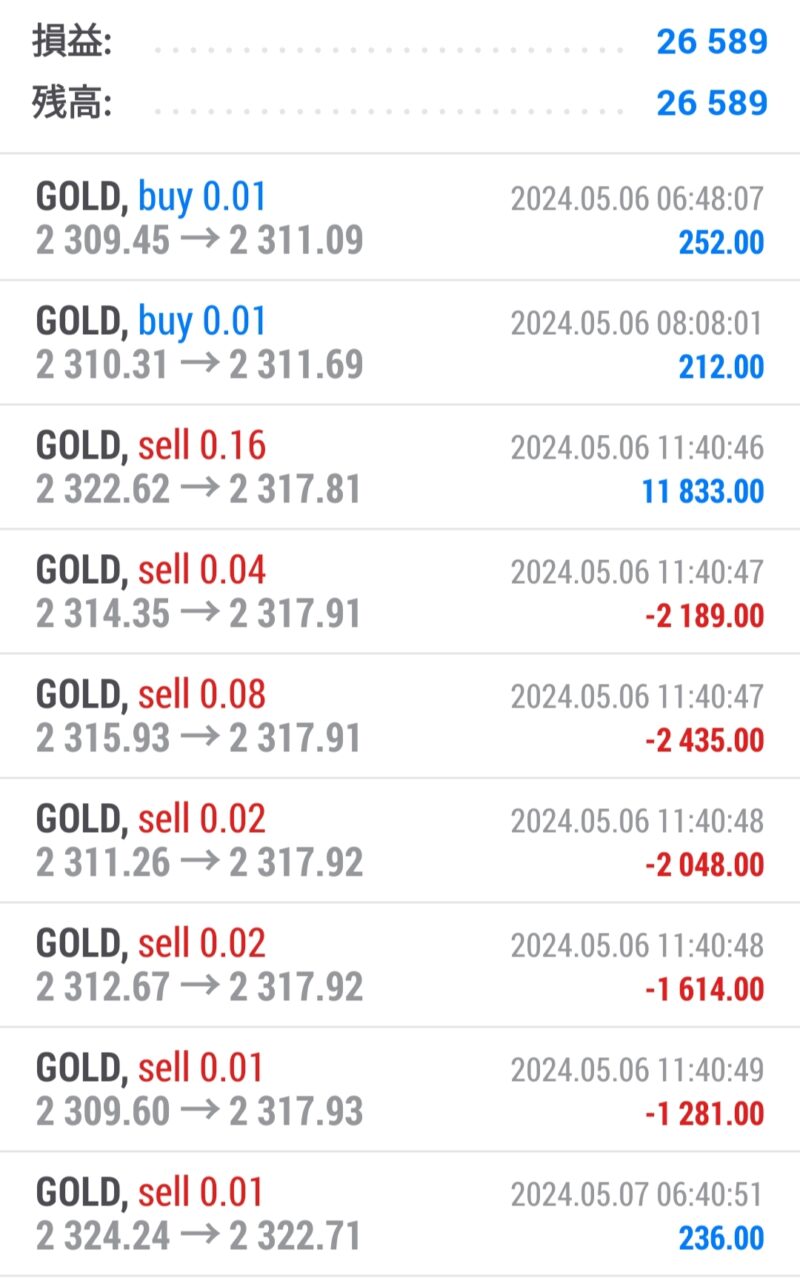
Task: Tap the GOLD sell 0.08 trade row
Action: click(x=400, y=716)
